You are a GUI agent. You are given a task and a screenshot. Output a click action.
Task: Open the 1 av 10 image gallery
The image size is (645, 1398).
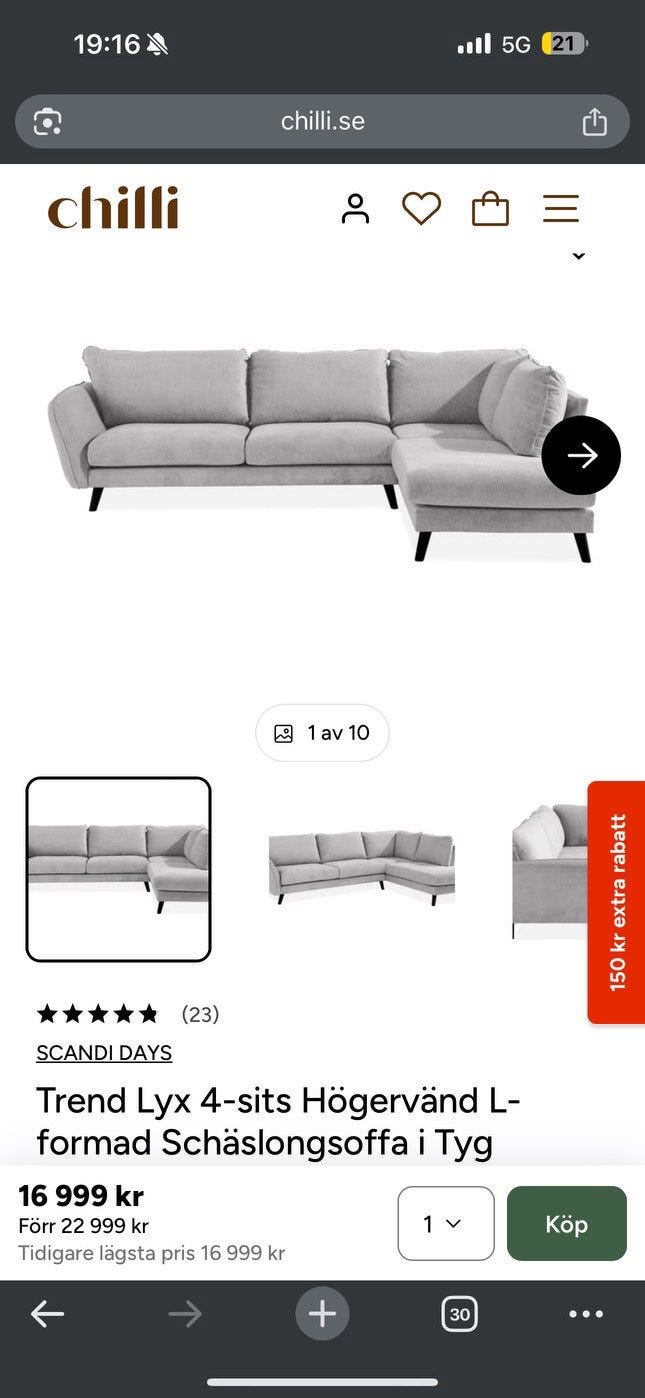tap(322, 733)
